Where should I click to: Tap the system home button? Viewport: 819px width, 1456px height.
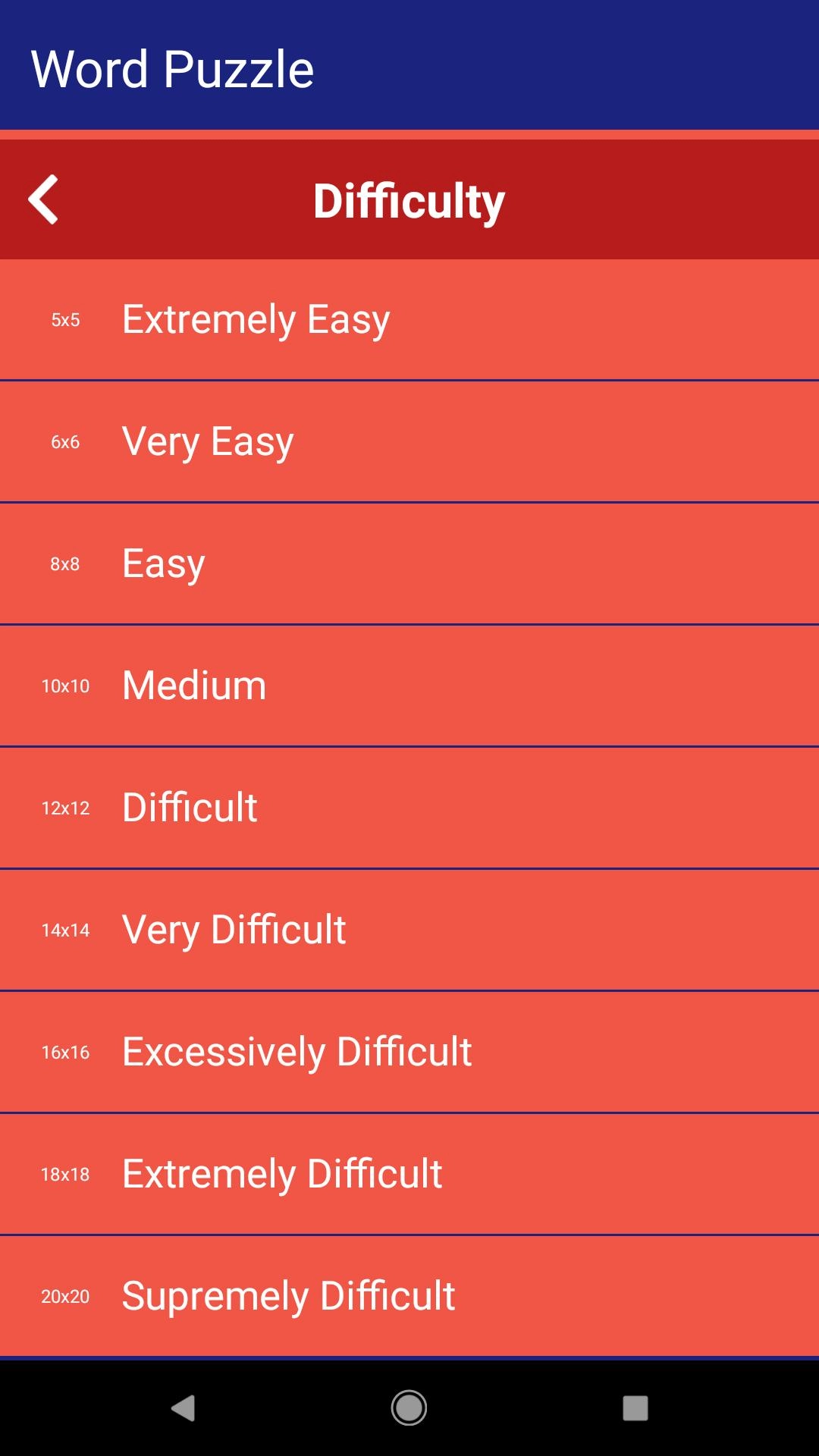coord(409,1408)
